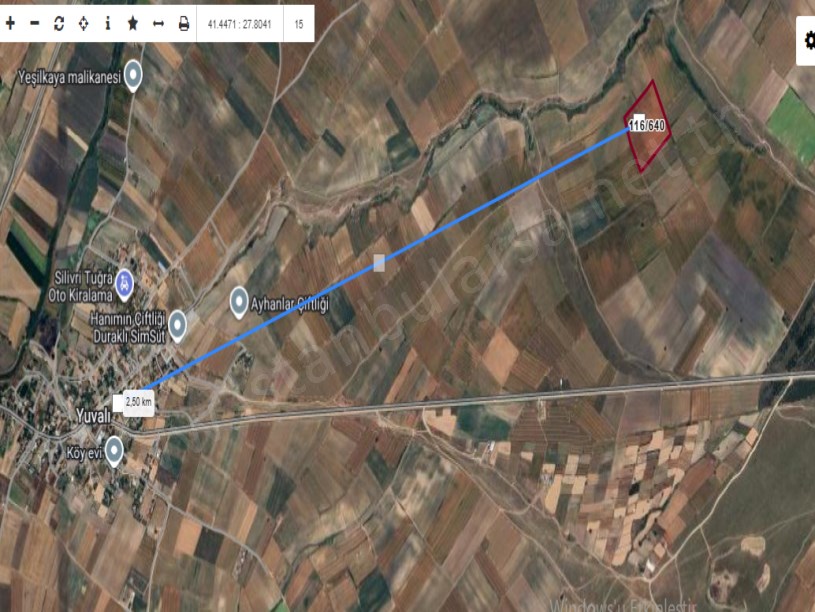Print the current map
This screenshot has width=815, height=612.
(x=184, y=24)
